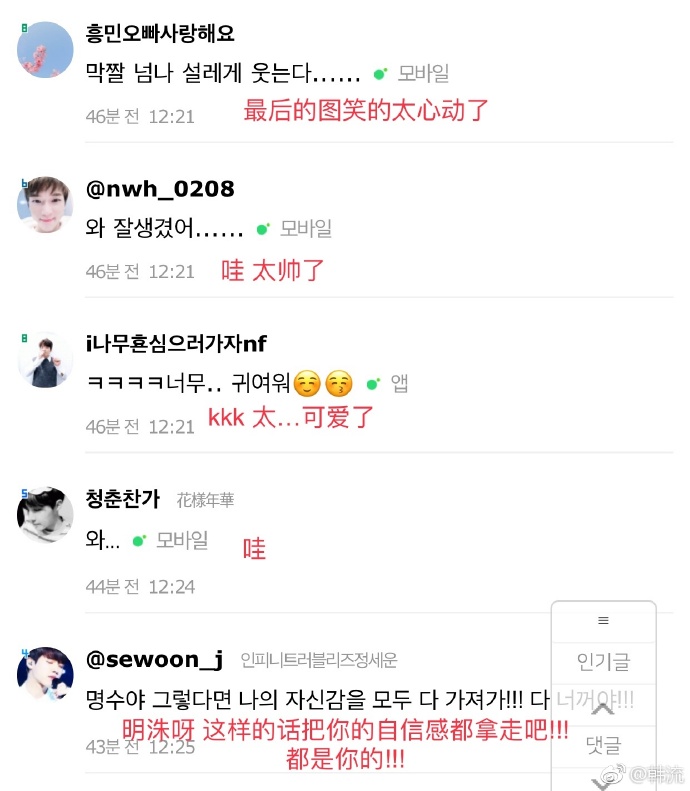This screenshot has height=791, width=690.
Task: Jump to 댓글 section via floating panel
Action: coord(603,745)
